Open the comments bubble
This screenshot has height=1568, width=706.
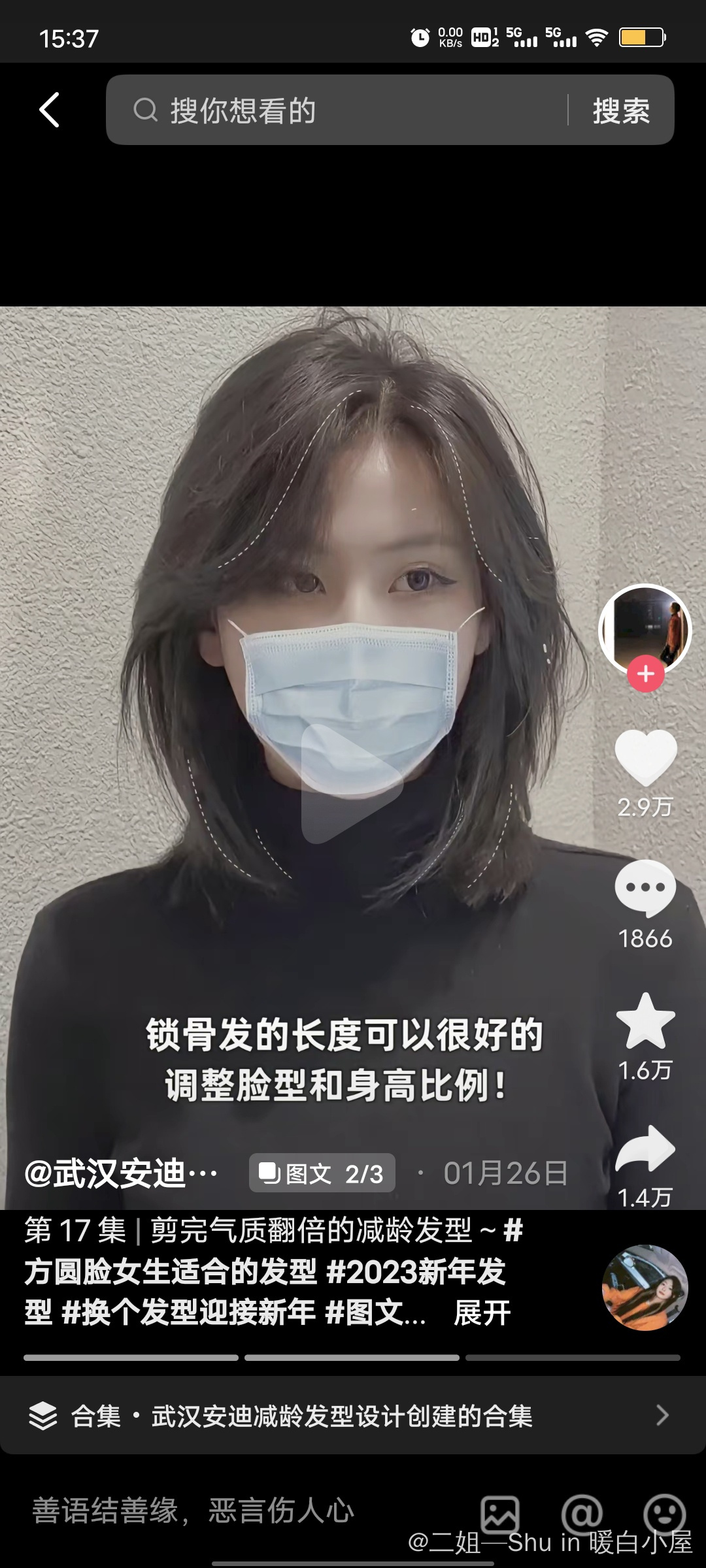click(x=645, y=889)
